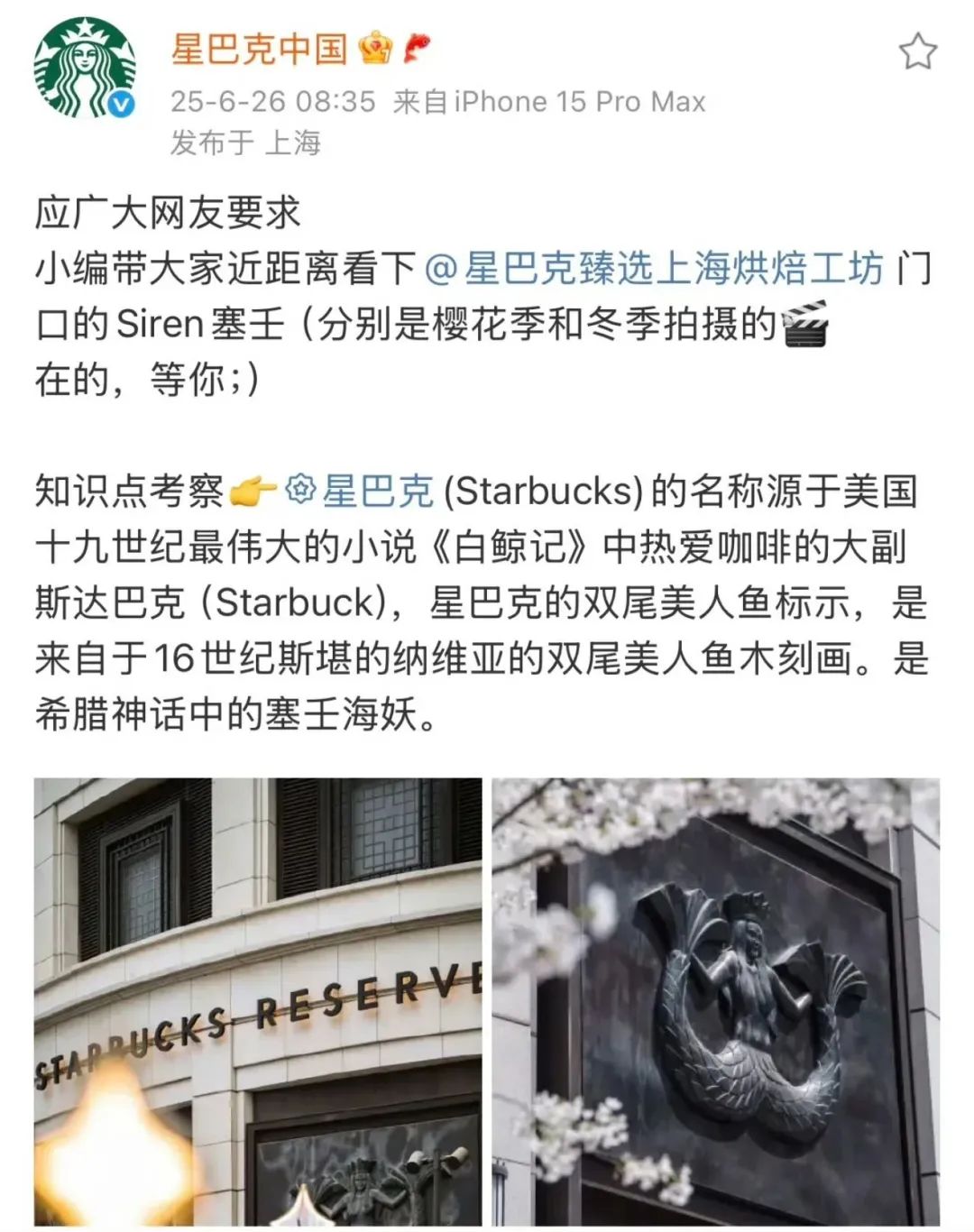Open the 星巴克中国 profile avatar
Screen dimensions: 974x1232
pos(84,69)
